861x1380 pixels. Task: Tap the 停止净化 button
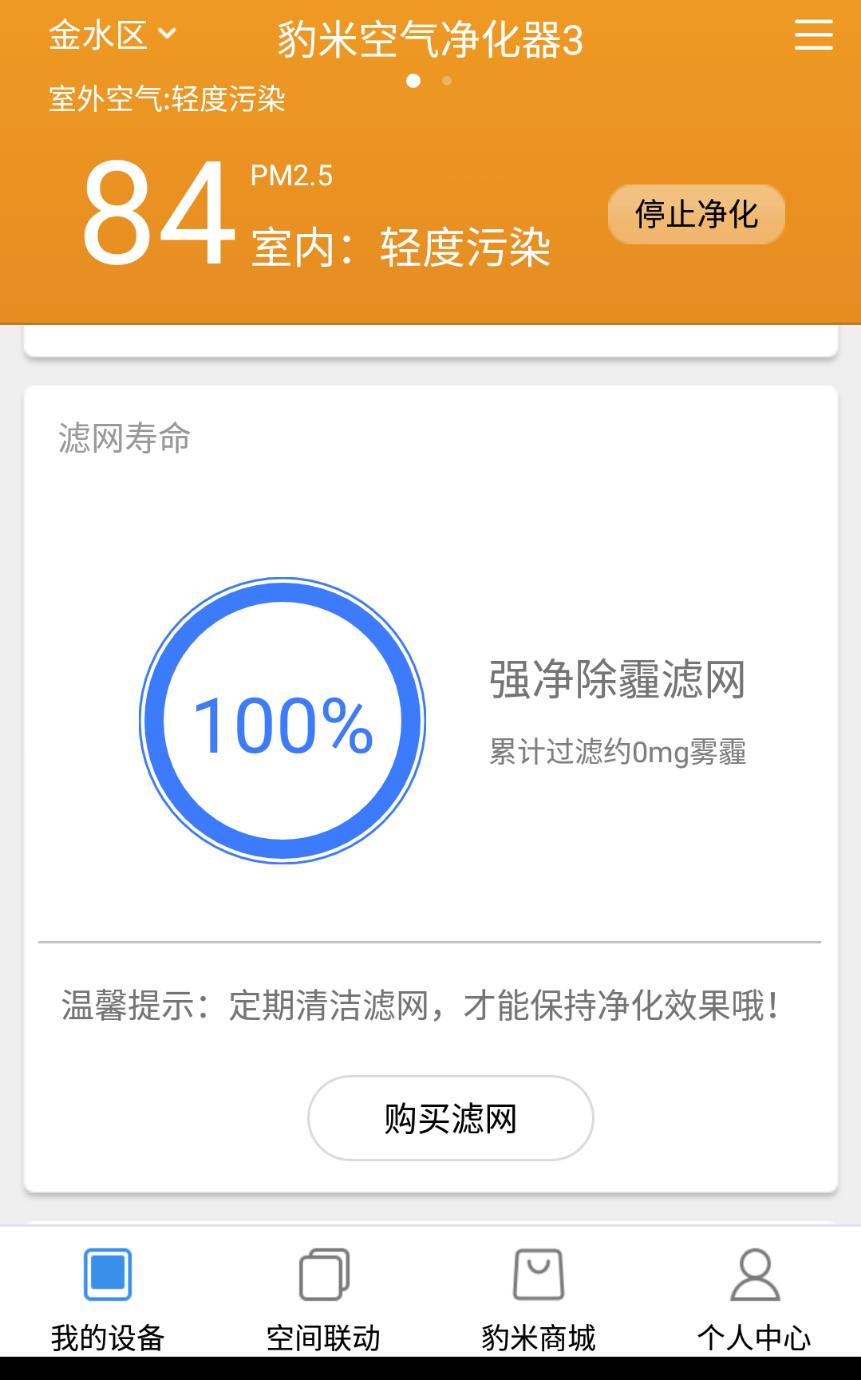coord(696,214)
